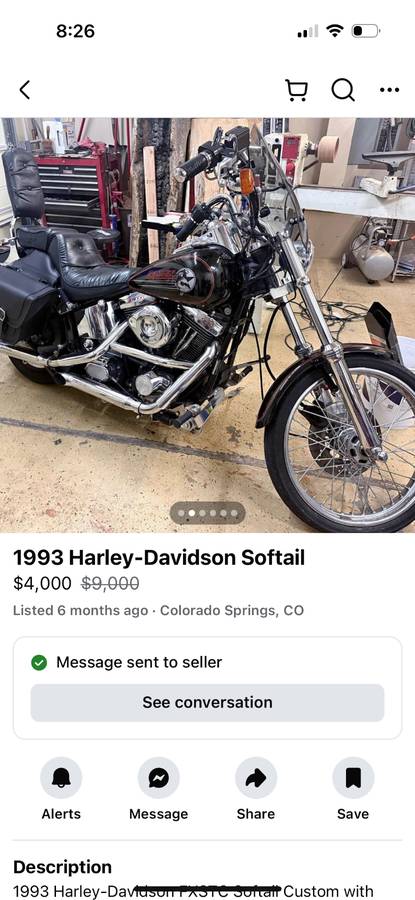Open the search magnifier icon
Viewport: 415px width, 900px height.
click(343, 90)
